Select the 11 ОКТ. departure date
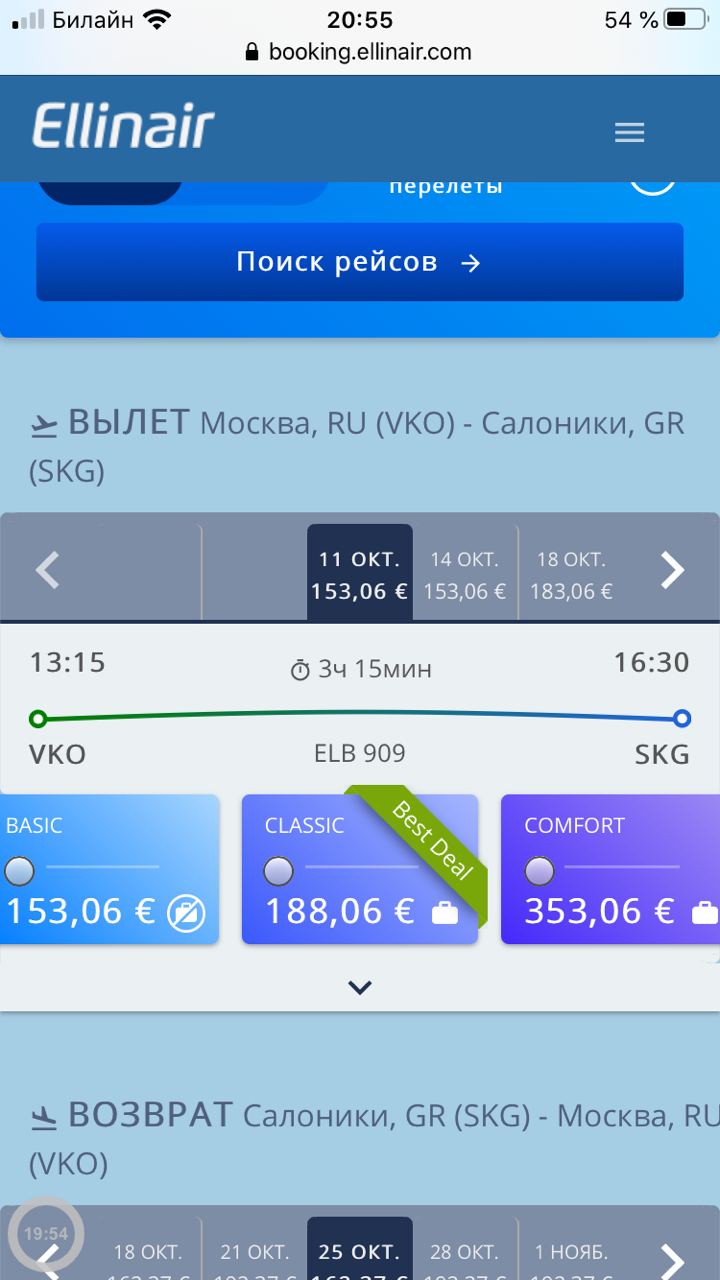 (359, 574)
